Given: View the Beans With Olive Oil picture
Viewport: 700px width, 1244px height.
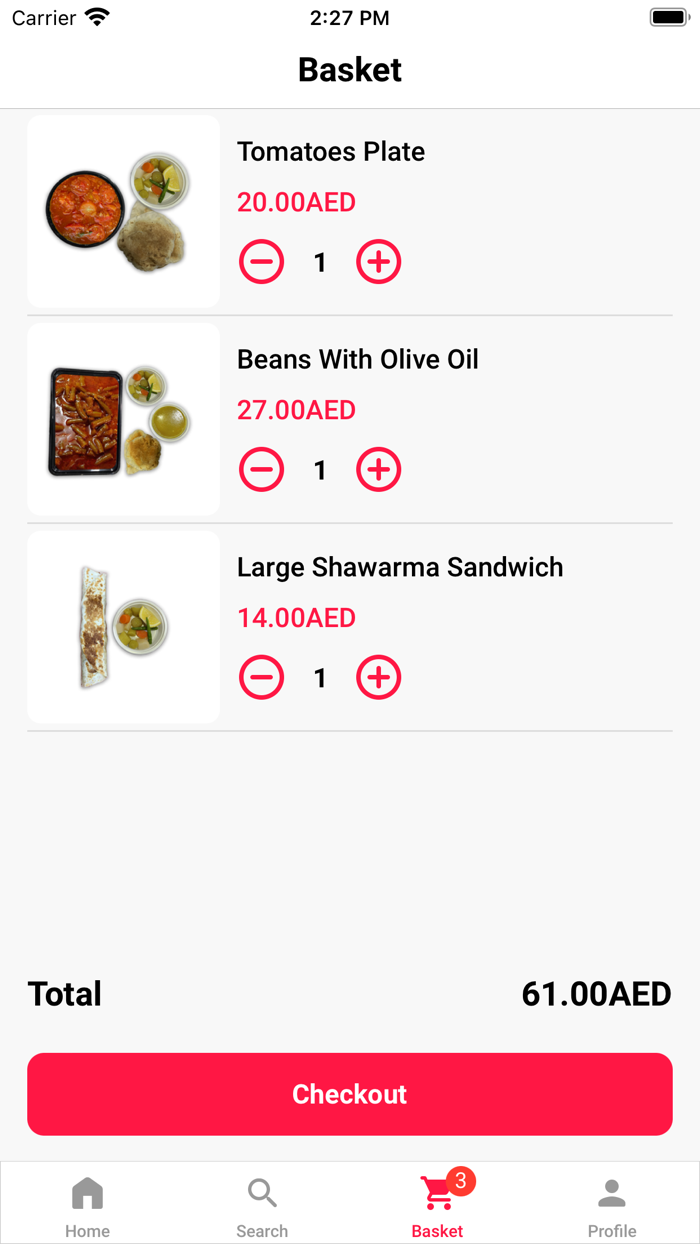Looking at the screenshot, I should click(x=124, y=420).
